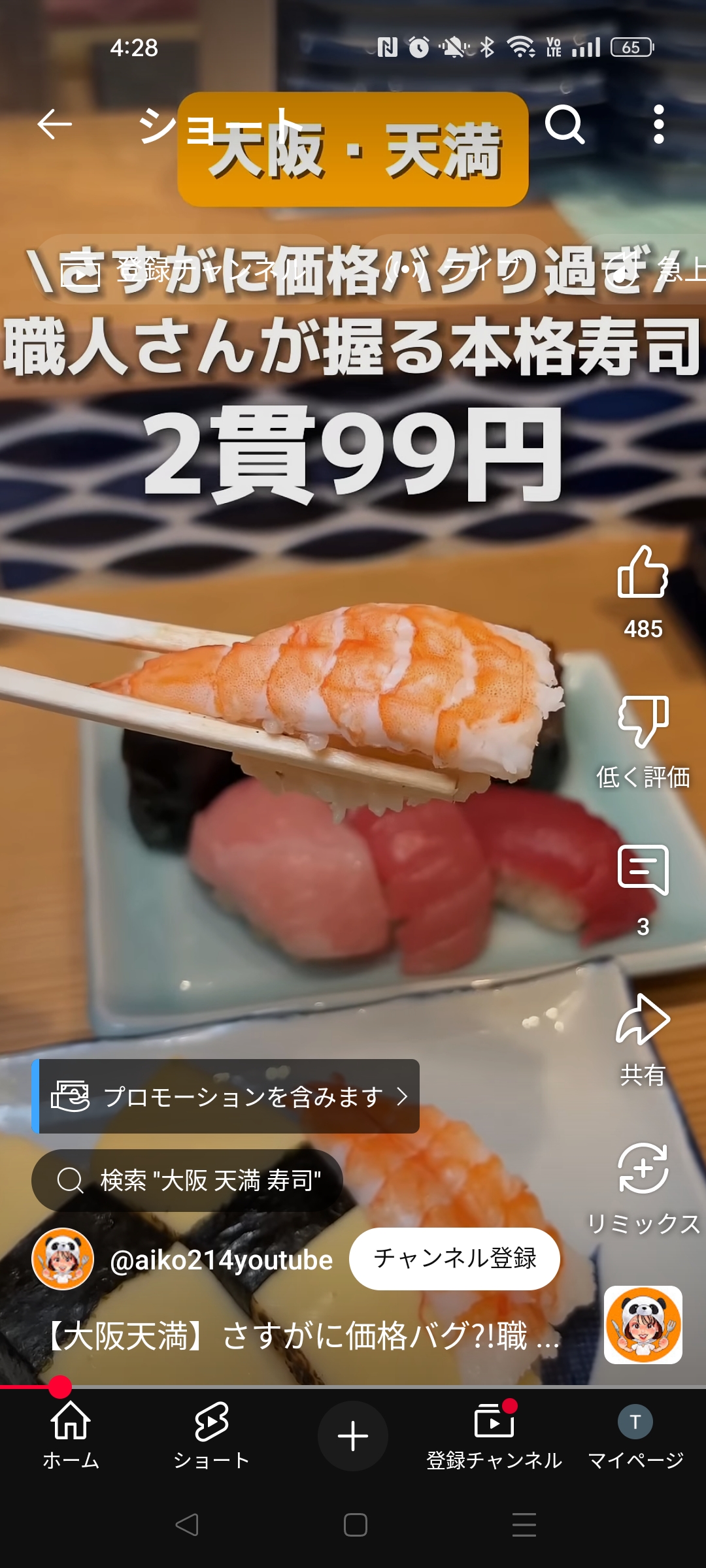Image resolution: width=706 pixels, height=1568 pixels.
Task: Open the sound source thumbnail
Action: tap(643, 1325)
